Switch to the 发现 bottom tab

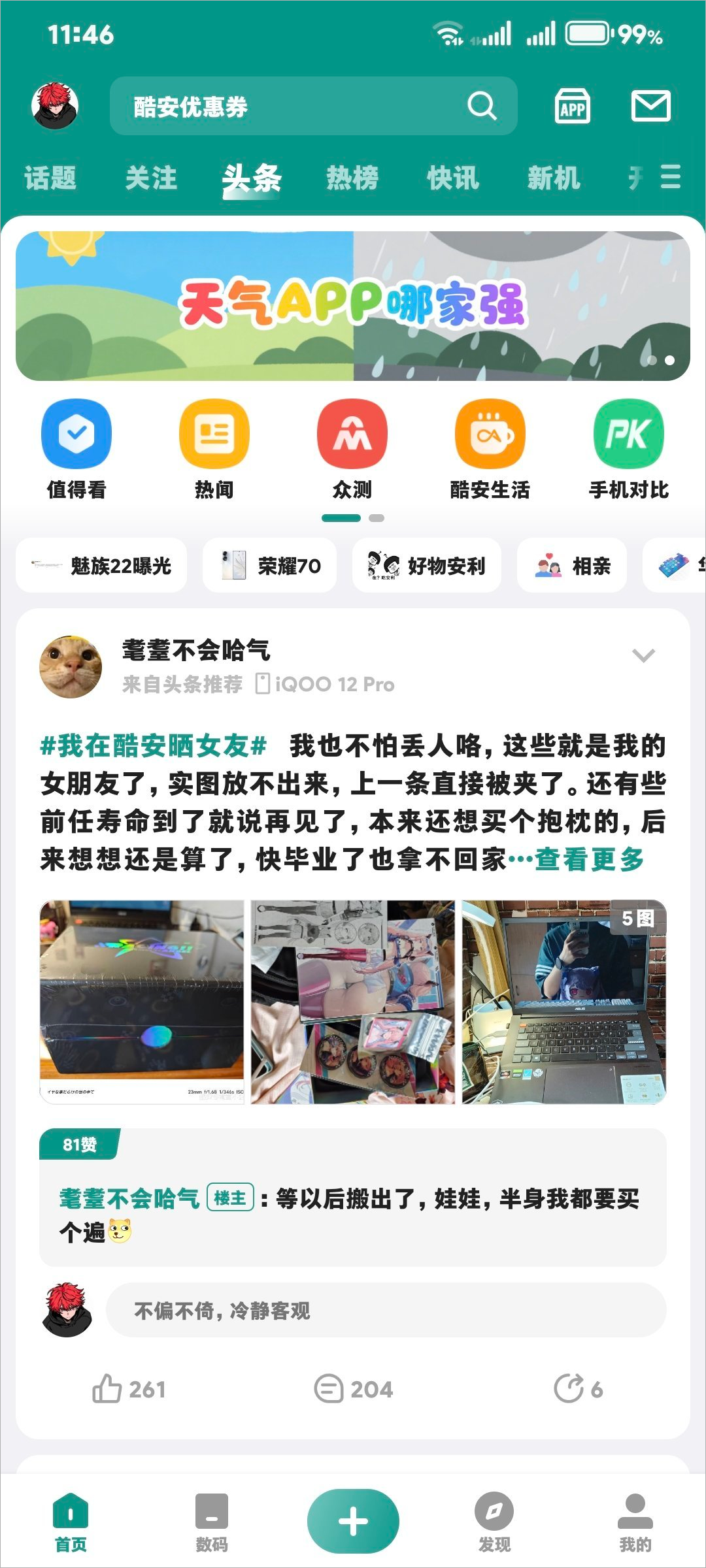(x=494, y=1522)
